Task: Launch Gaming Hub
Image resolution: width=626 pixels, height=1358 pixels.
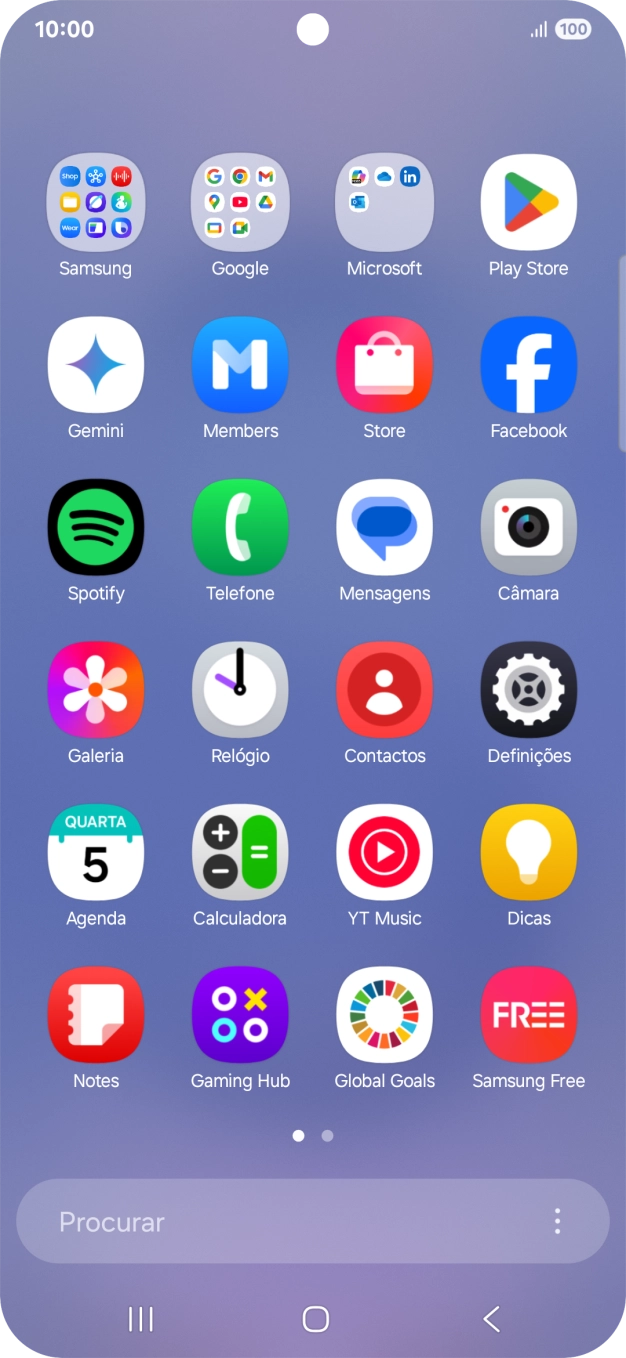Action: (x=240, y=1015)
